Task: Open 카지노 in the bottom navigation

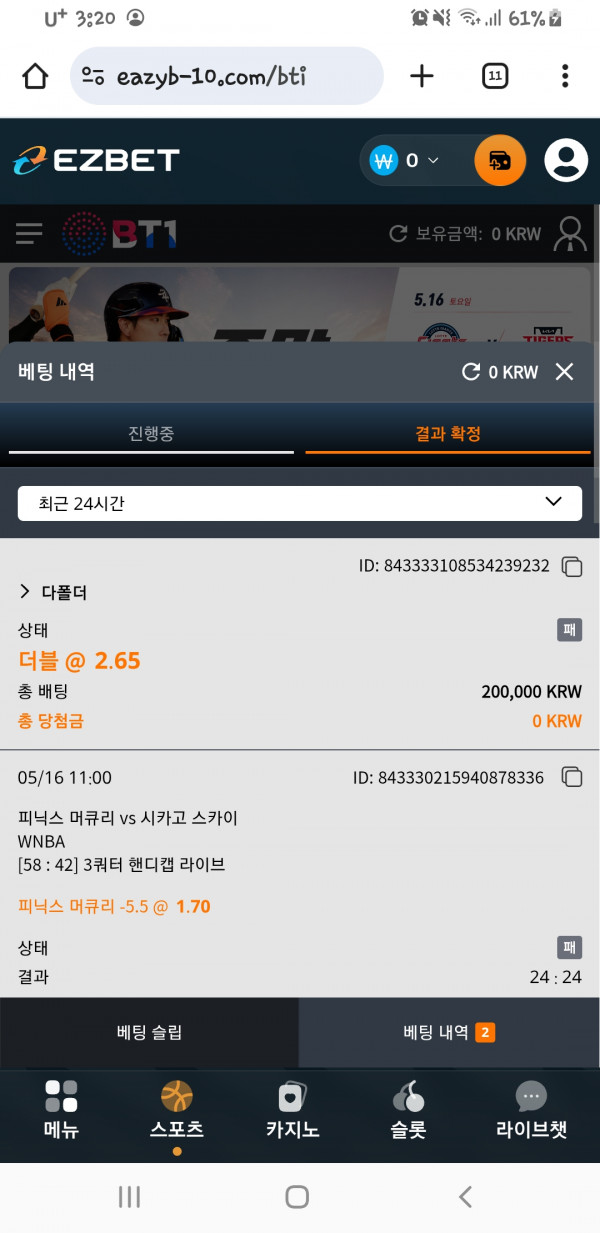Action: [292, 1111]
